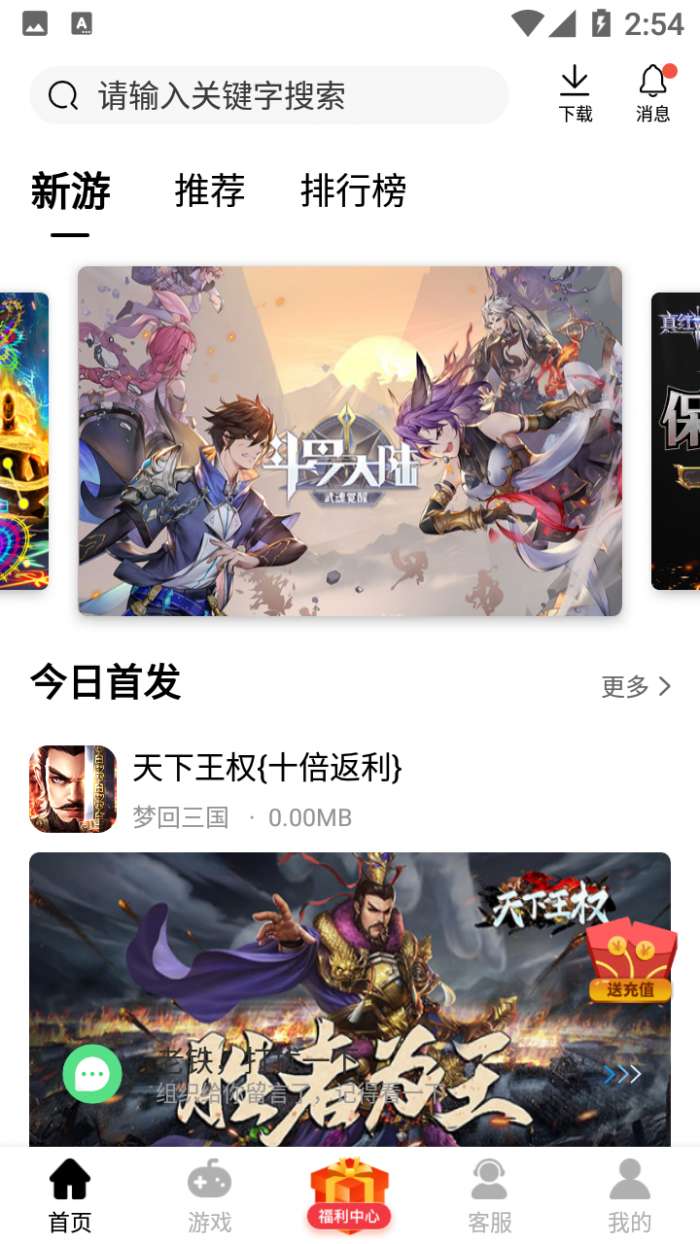Image resolution: width=700 pixels, height=1244 pixels.
Task: Tap 更多 next to 今日首发
Action: (x=636, y=686)
